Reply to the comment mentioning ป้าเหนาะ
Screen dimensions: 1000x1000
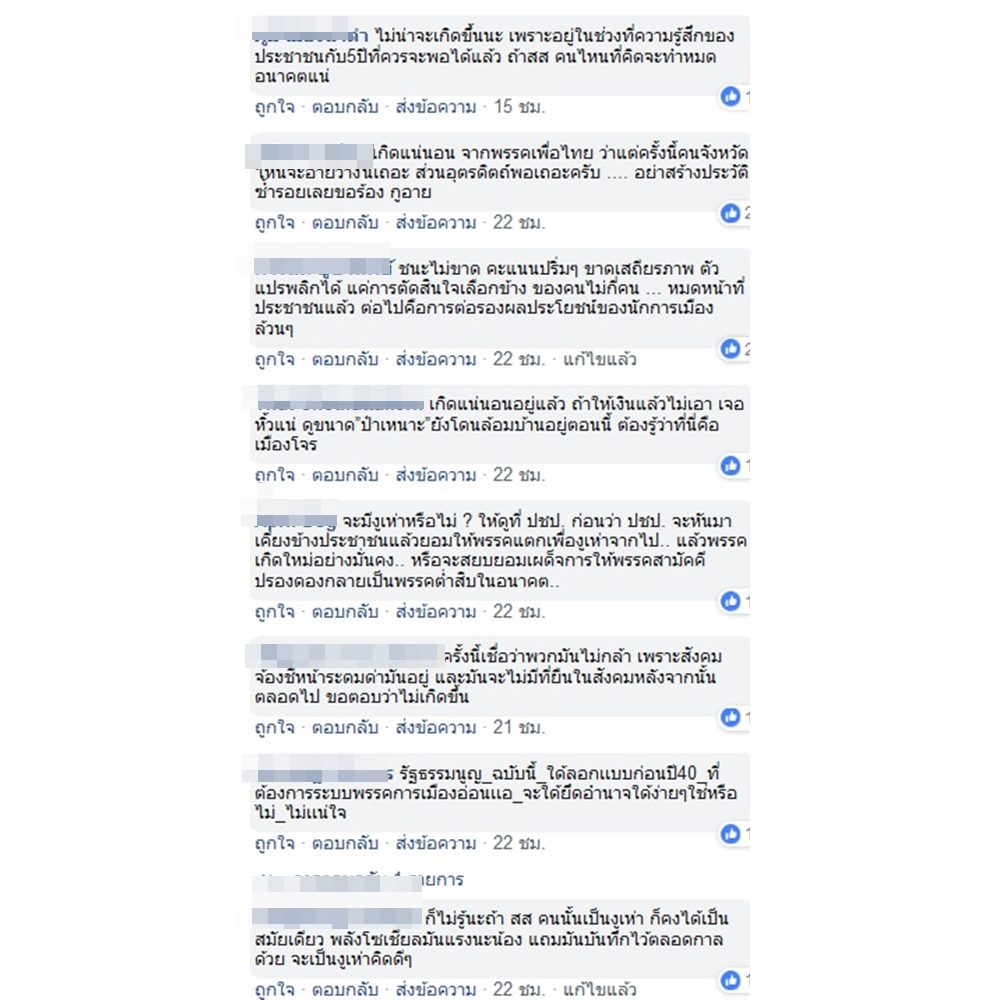(x=345, y=475)
